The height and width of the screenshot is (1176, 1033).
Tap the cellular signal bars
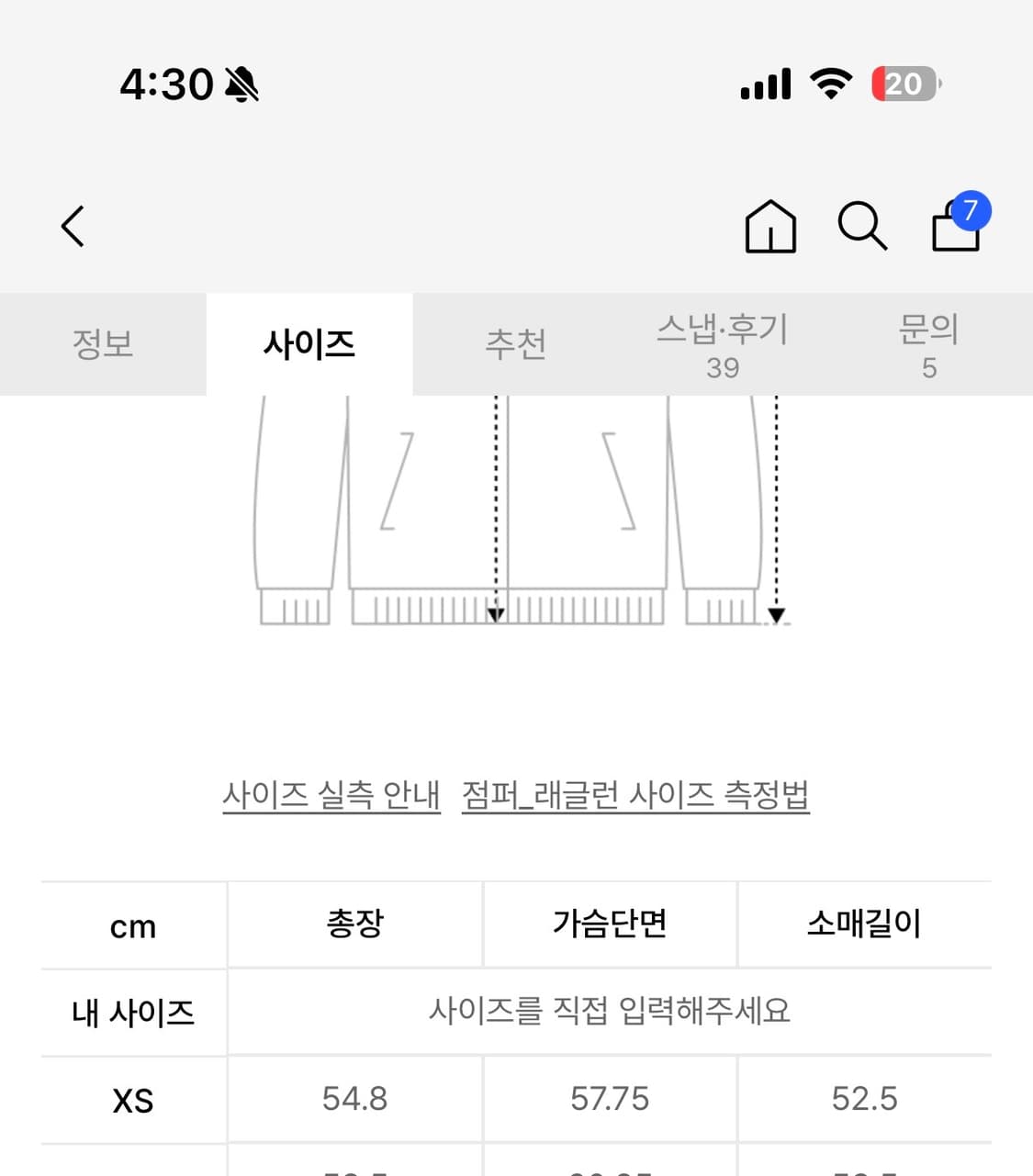click(x=765, y=84)
